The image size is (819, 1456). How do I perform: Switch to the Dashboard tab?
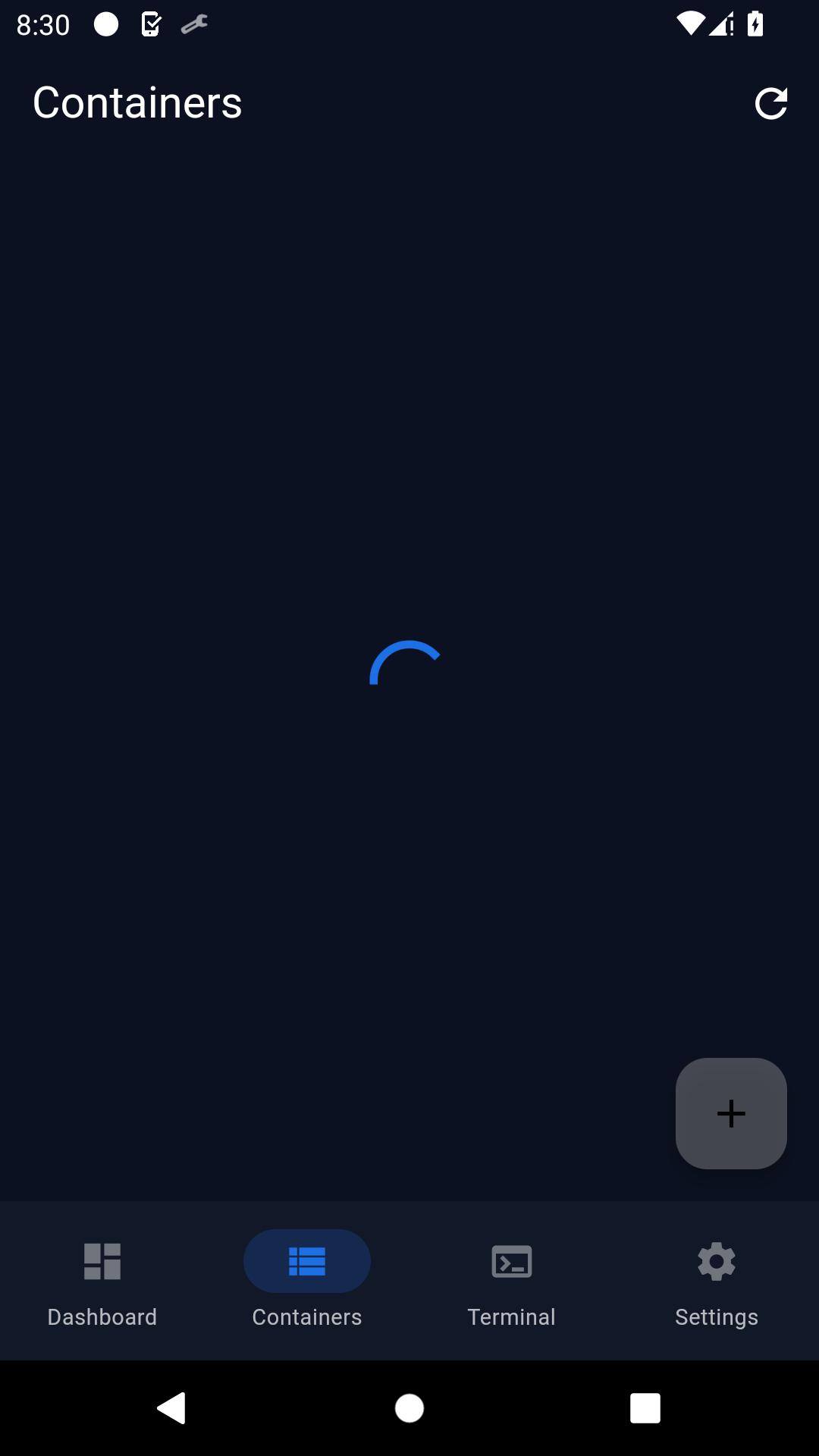tap(102, 1282)
